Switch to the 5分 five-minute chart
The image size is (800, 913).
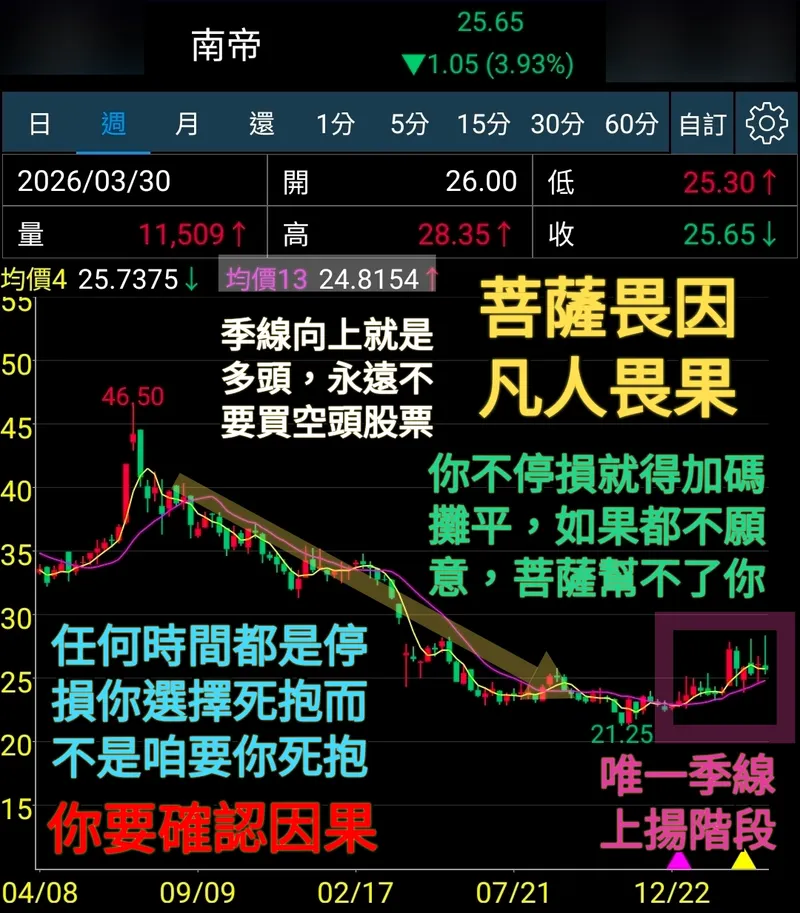(409, 124)
